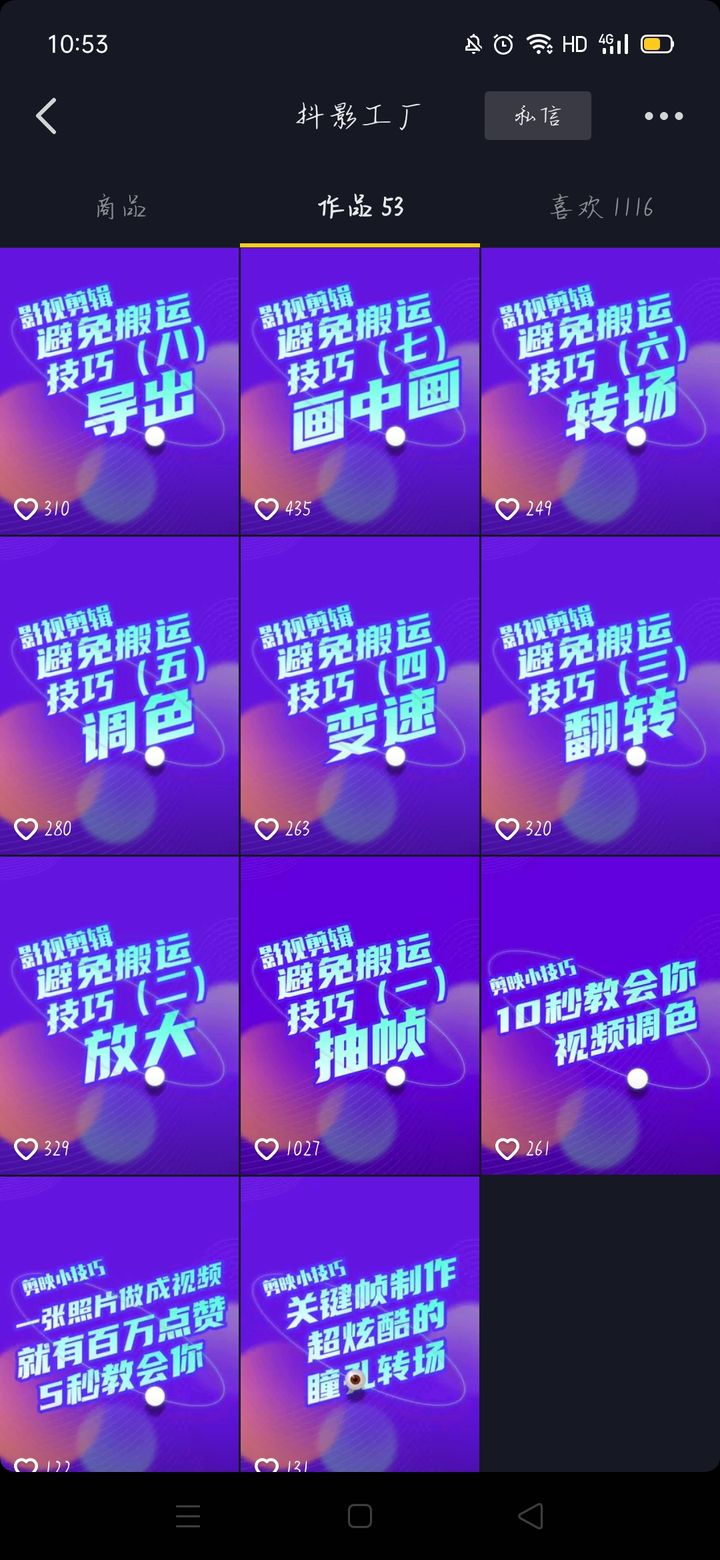This screenshot has height=1560, width=720.
Task: Open the 技巧(五) 调色 video
Action: (119, 697)
